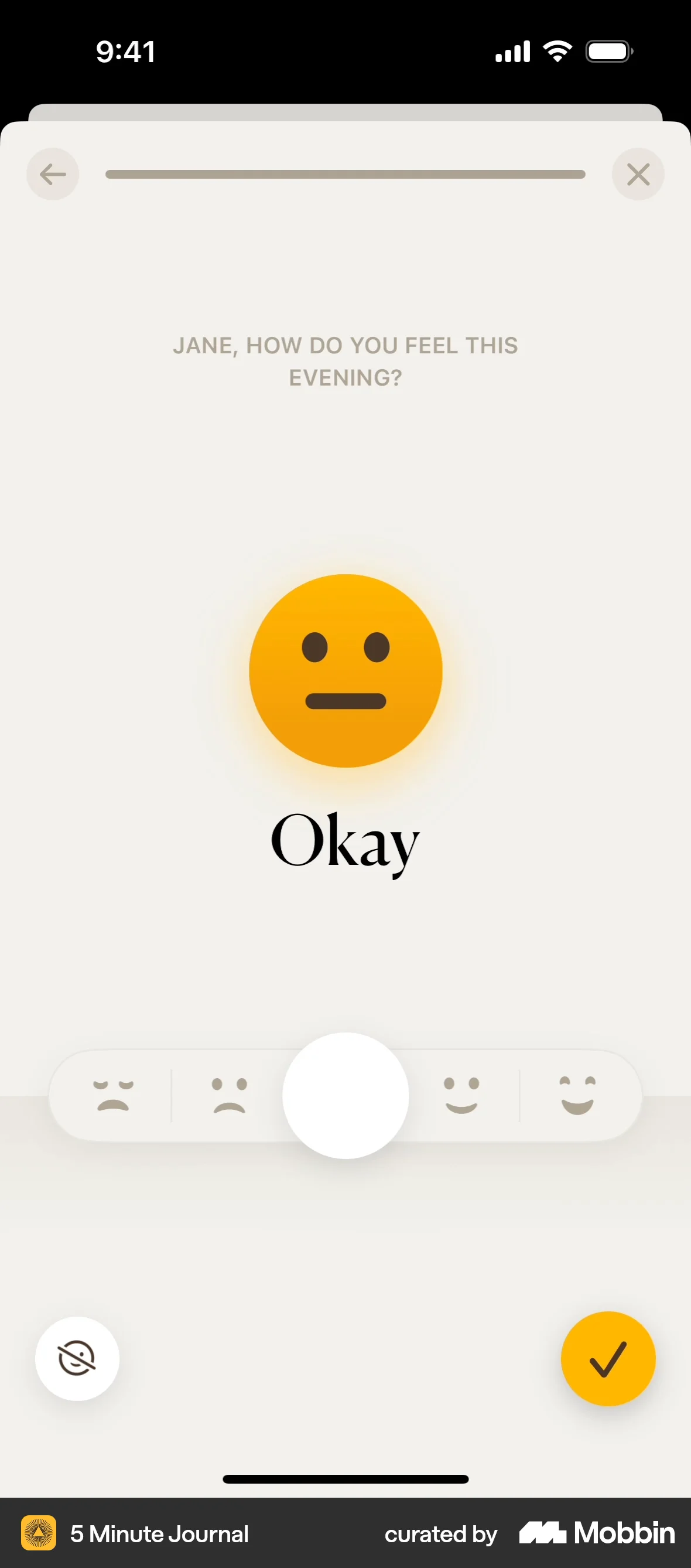Image resolution: width=691 pixels, height=1568 pixels.
Task: Select the very happy grinning mood
Action: point(577,1096)
